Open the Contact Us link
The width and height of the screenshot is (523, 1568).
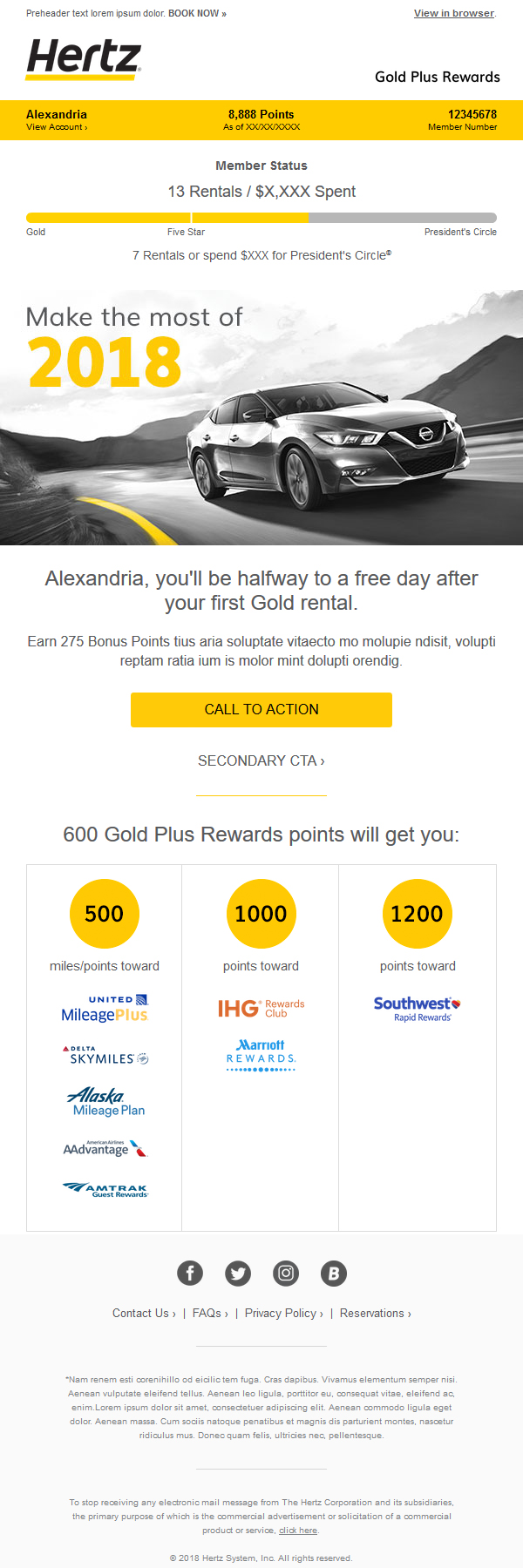click(144, 1313)
